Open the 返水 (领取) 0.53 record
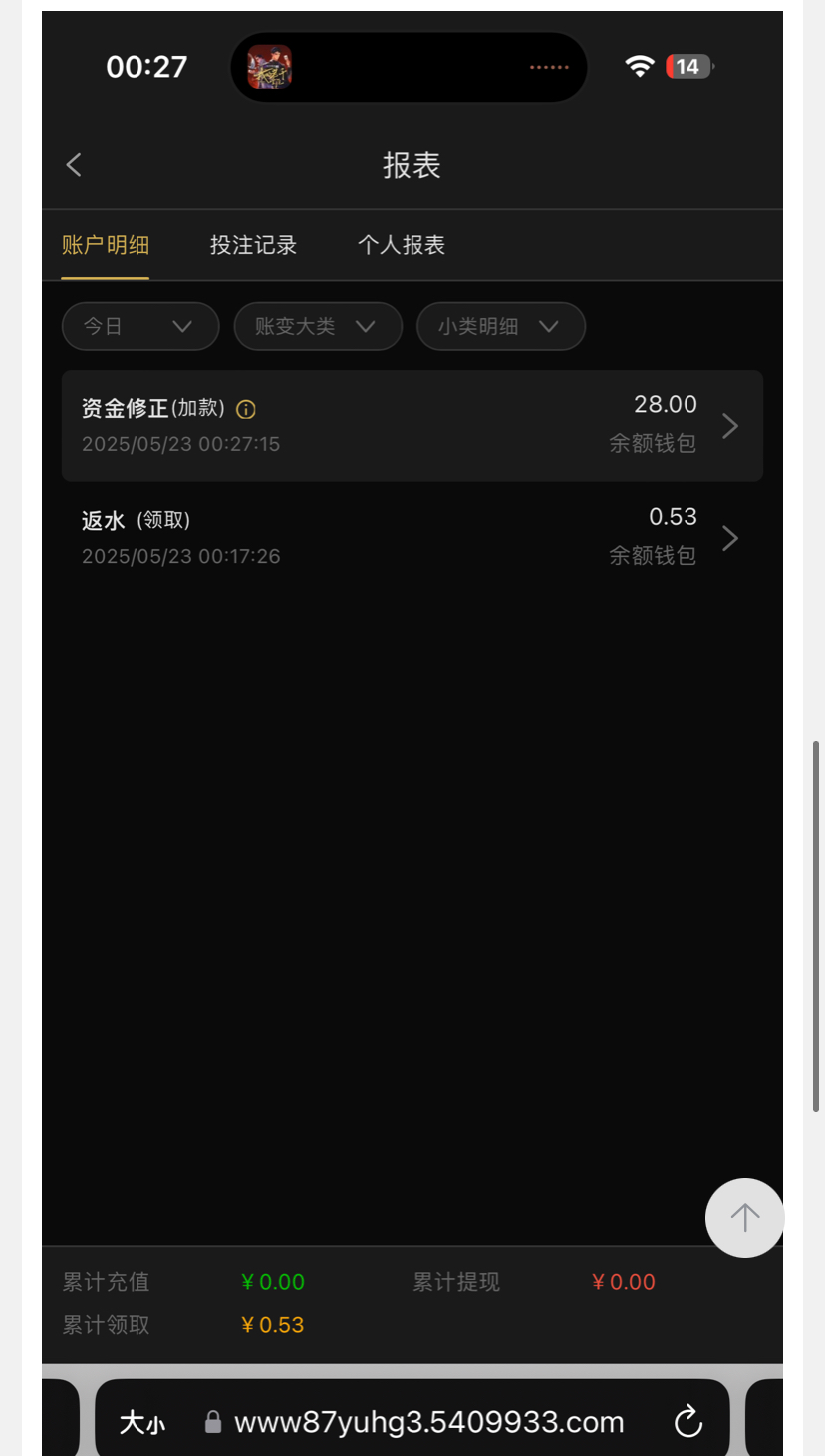This screenshot has height=1456, width=825. [x=412, y=538]
